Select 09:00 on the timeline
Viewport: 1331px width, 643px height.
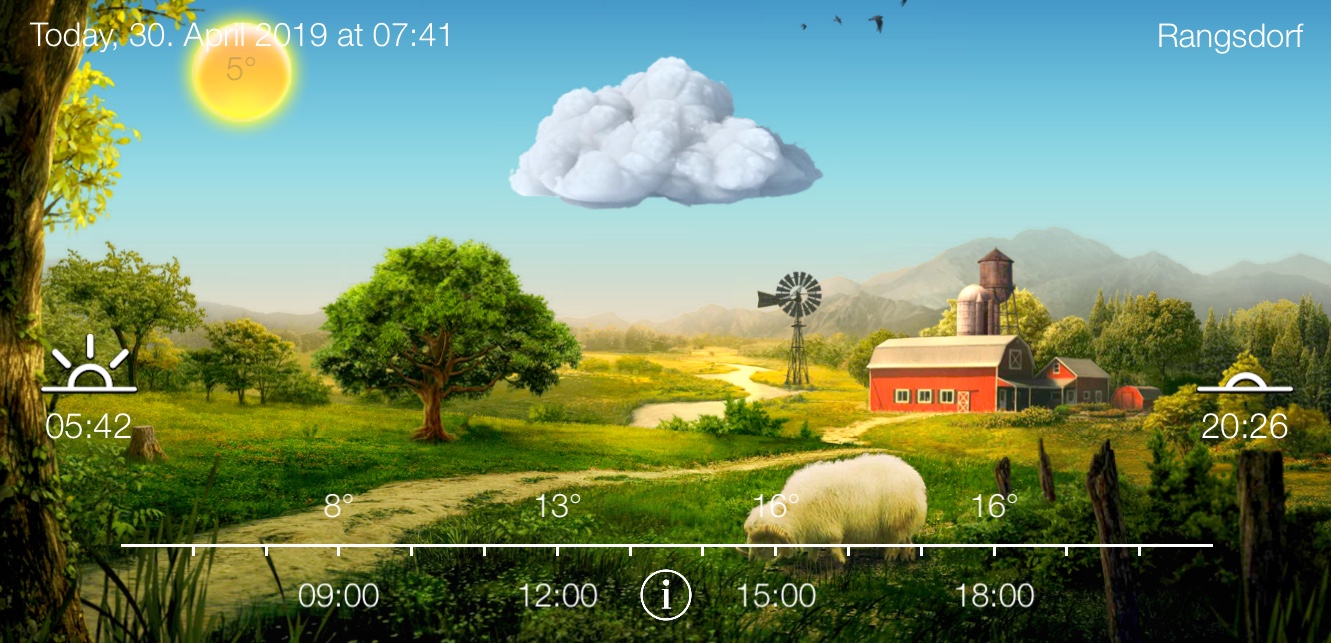tap(338, 596)
